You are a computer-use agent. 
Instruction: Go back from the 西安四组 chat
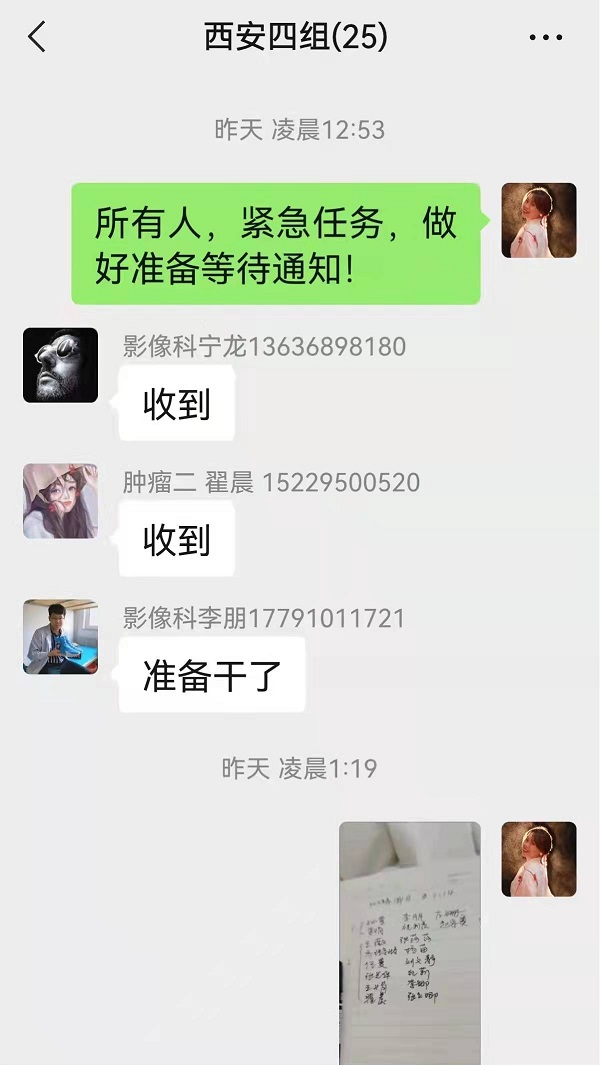(37, 38)
